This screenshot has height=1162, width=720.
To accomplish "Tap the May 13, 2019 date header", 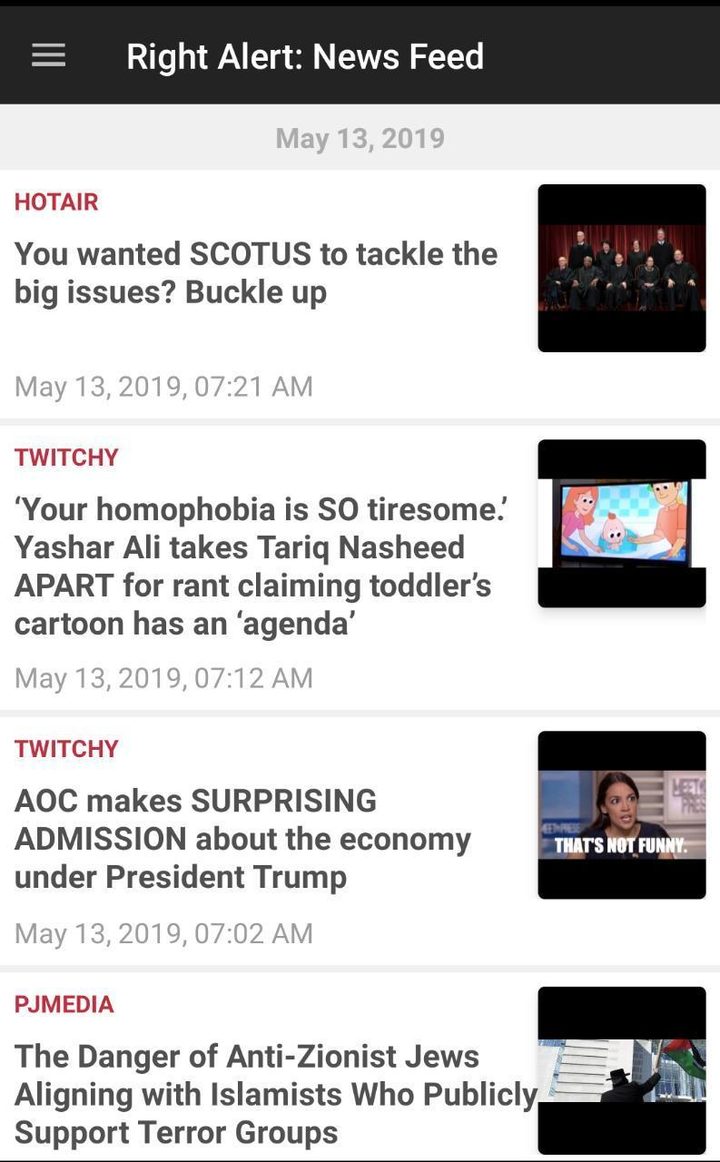I will 360,138.
